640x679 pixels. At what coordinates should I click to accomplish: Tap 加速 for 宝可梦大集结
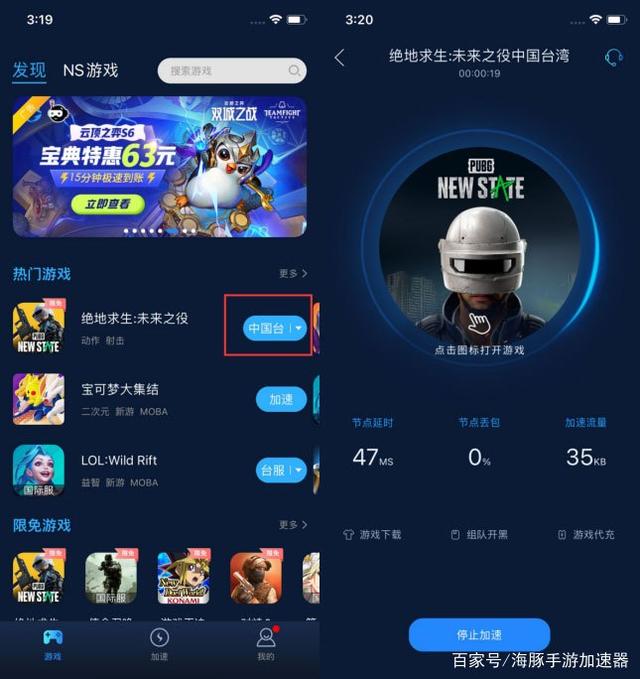(x=281, y=399)
